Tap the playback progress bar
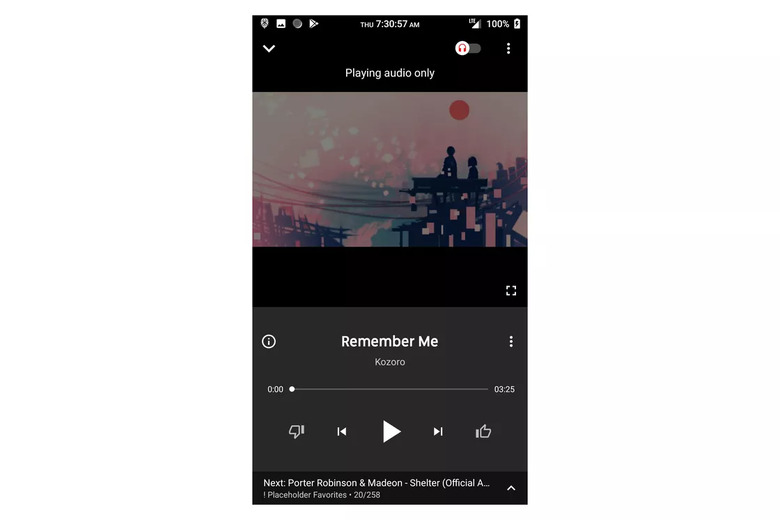The width and height of the screenshot is (780, 520). pyautogui.click(x=390, y=389)
